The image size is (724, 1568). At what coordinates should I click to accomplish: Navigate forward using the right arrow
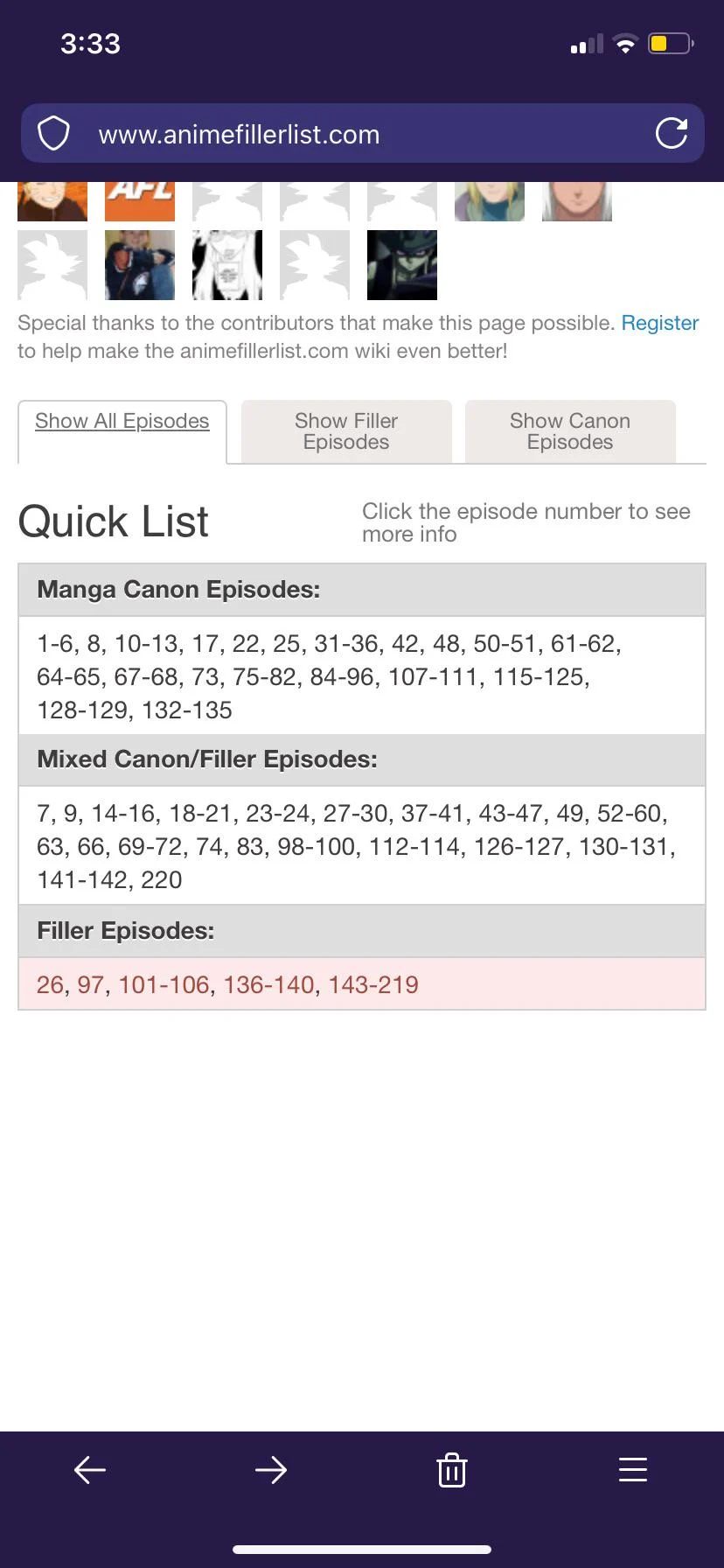click(x=271, y=1469)
